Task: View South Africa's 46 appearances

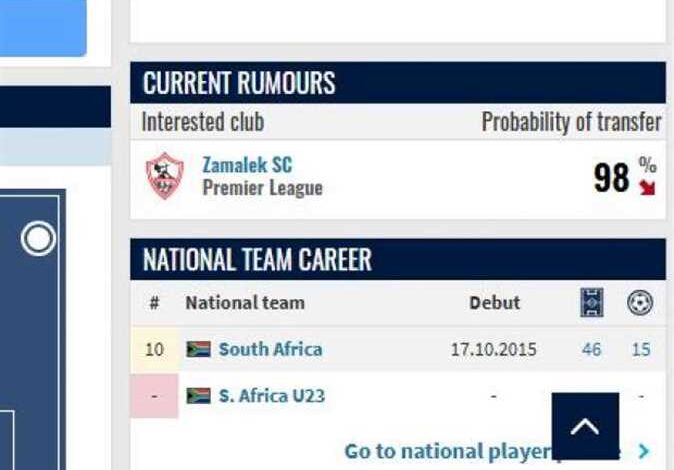Action: point(591,349)
